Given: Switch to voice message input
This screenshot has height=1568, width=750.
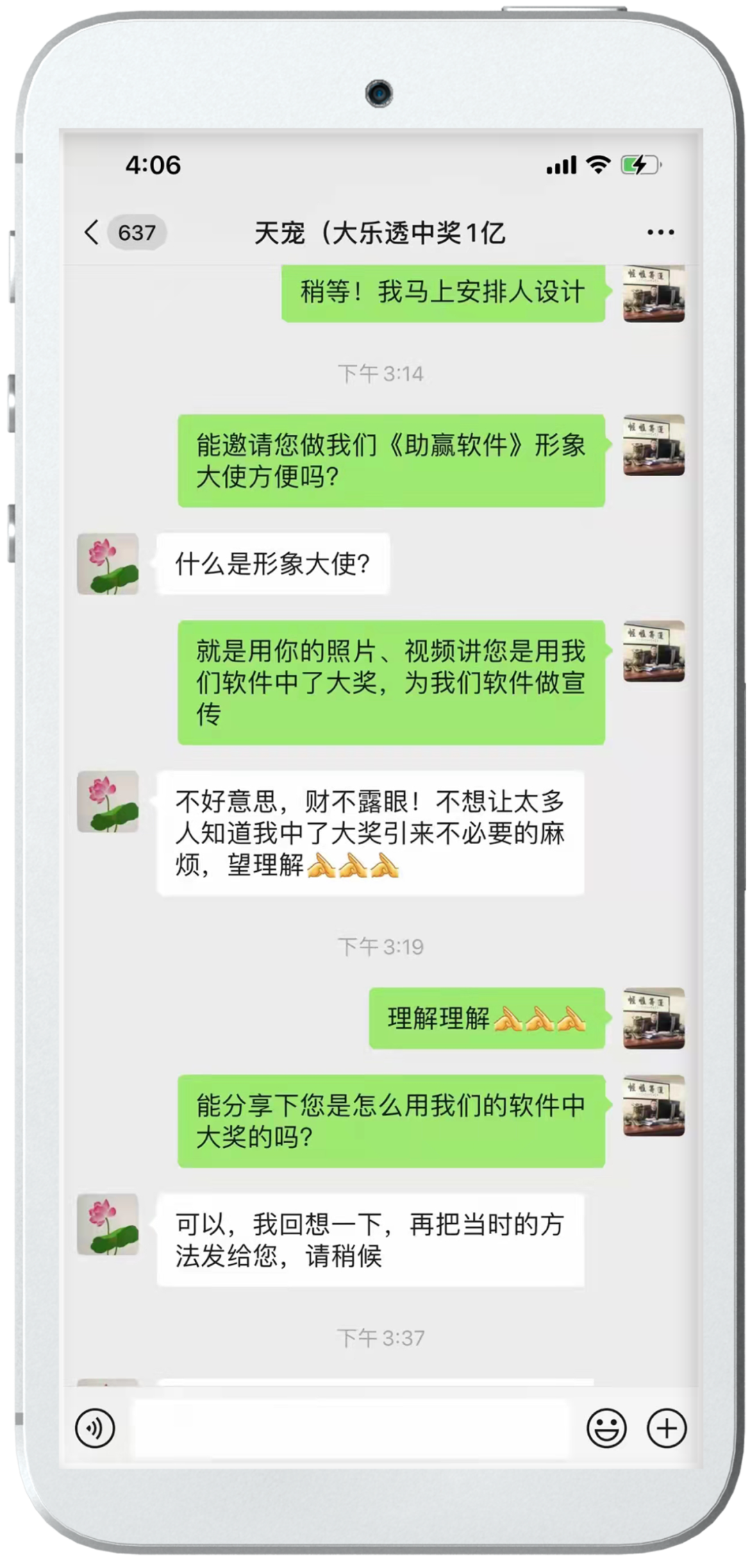Looking at the screenshot, I should click(x=94, y=1428).
